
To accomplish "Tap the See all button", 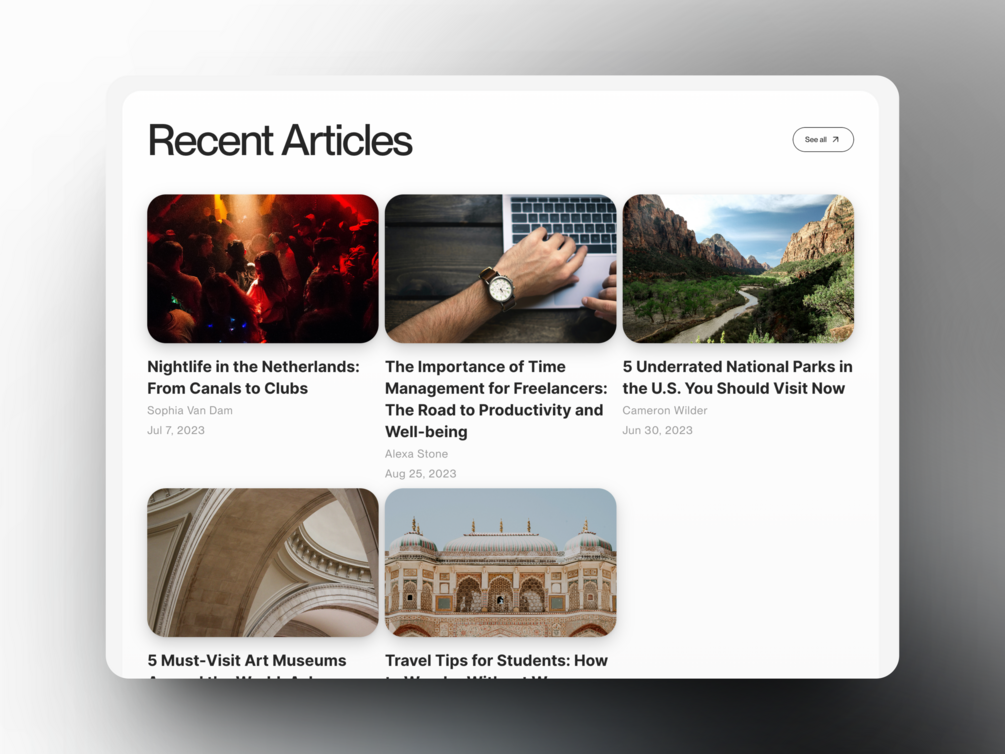I will pyautogui.click(x=822, y=140).
